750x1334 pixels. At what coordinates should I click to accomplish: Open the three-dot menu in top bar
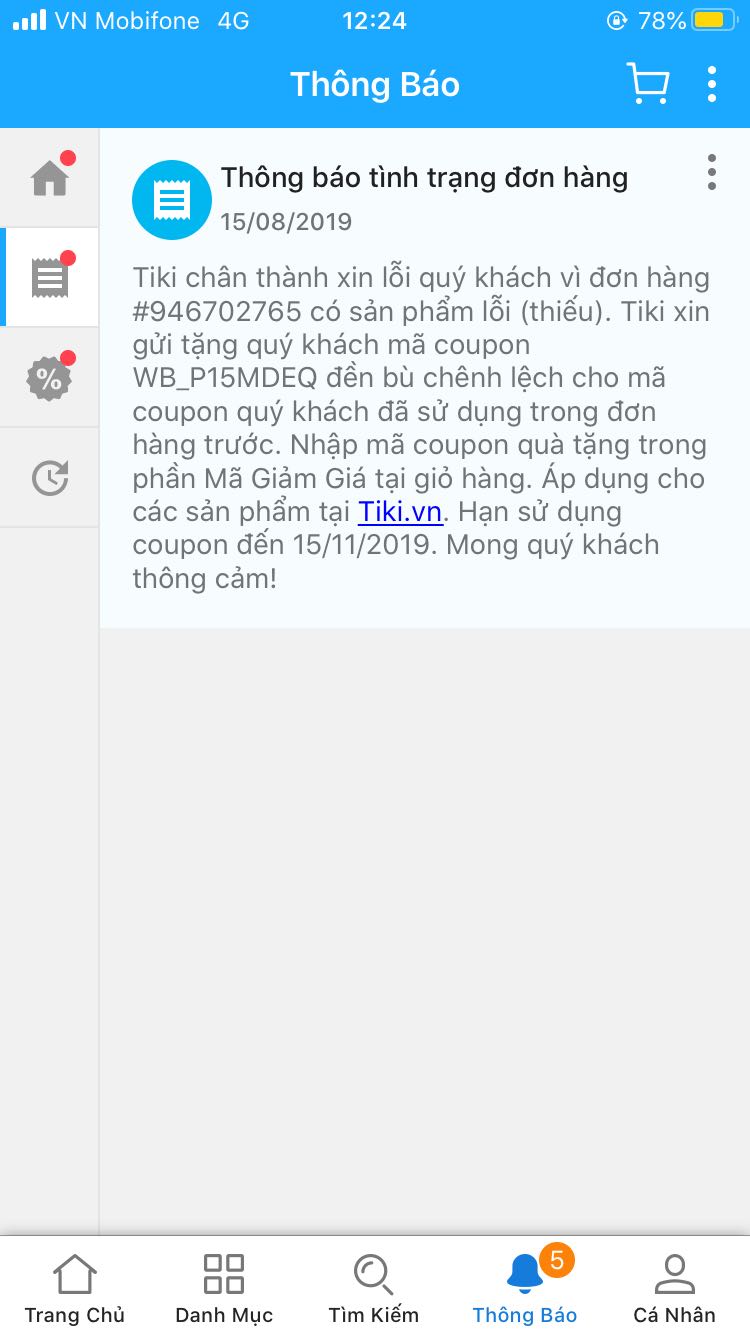[x=711, y=84]
